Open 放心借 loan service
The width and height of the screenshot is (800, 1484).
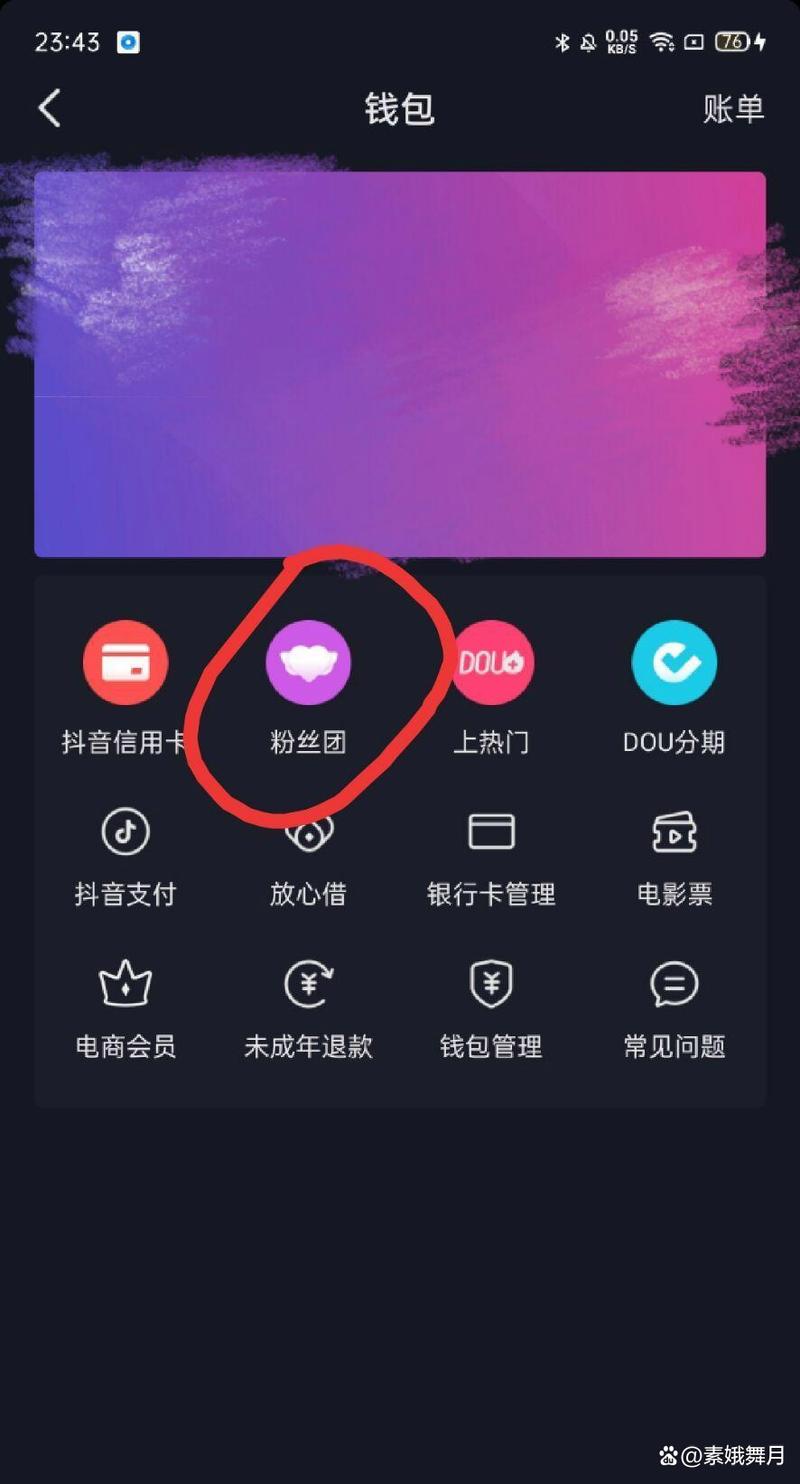(307, 832)
